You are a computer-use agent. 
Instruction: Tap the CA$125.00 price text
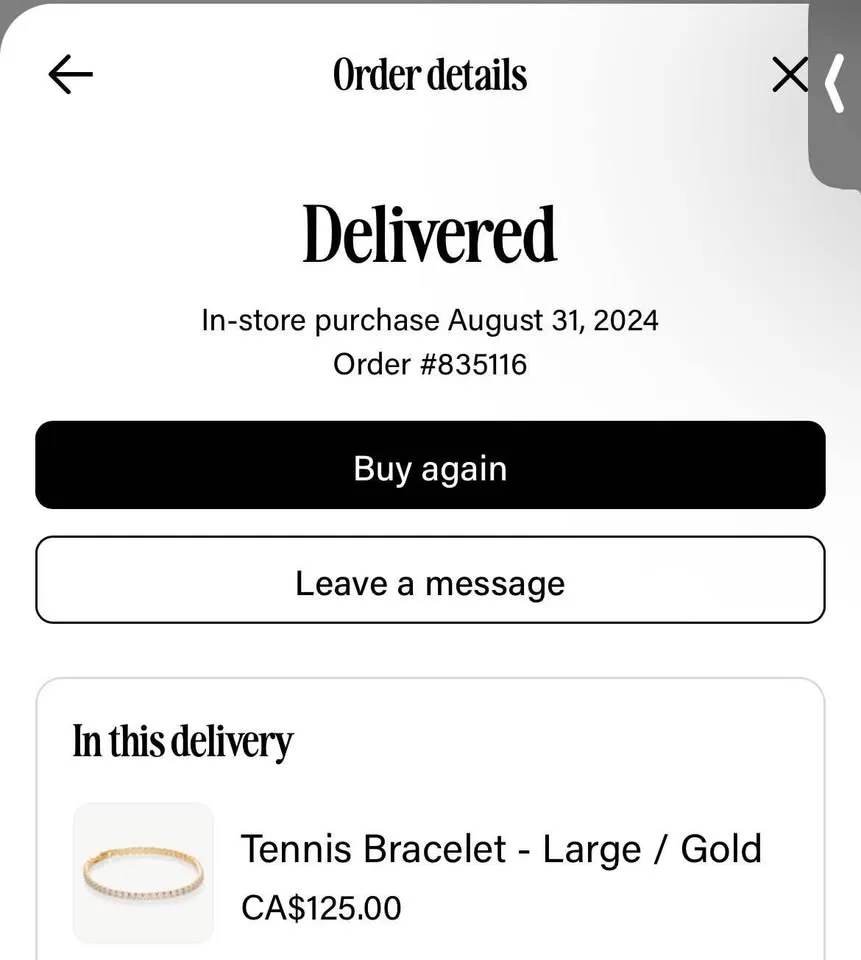322,908
